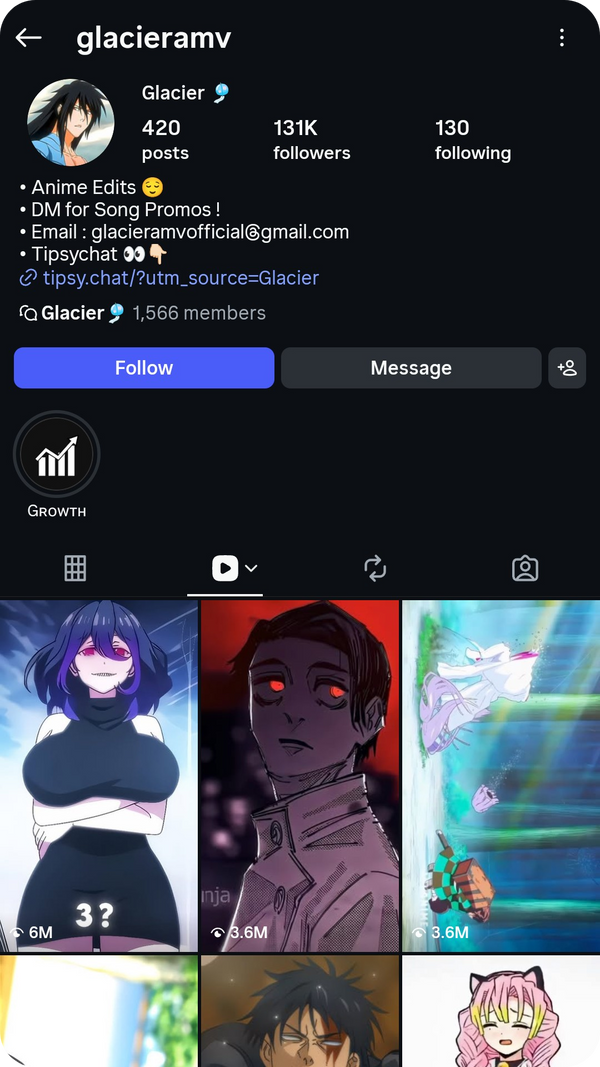Go back using the arrow icon
The width and height of the screenshot is (600, 1067).
tap(29, 38)
